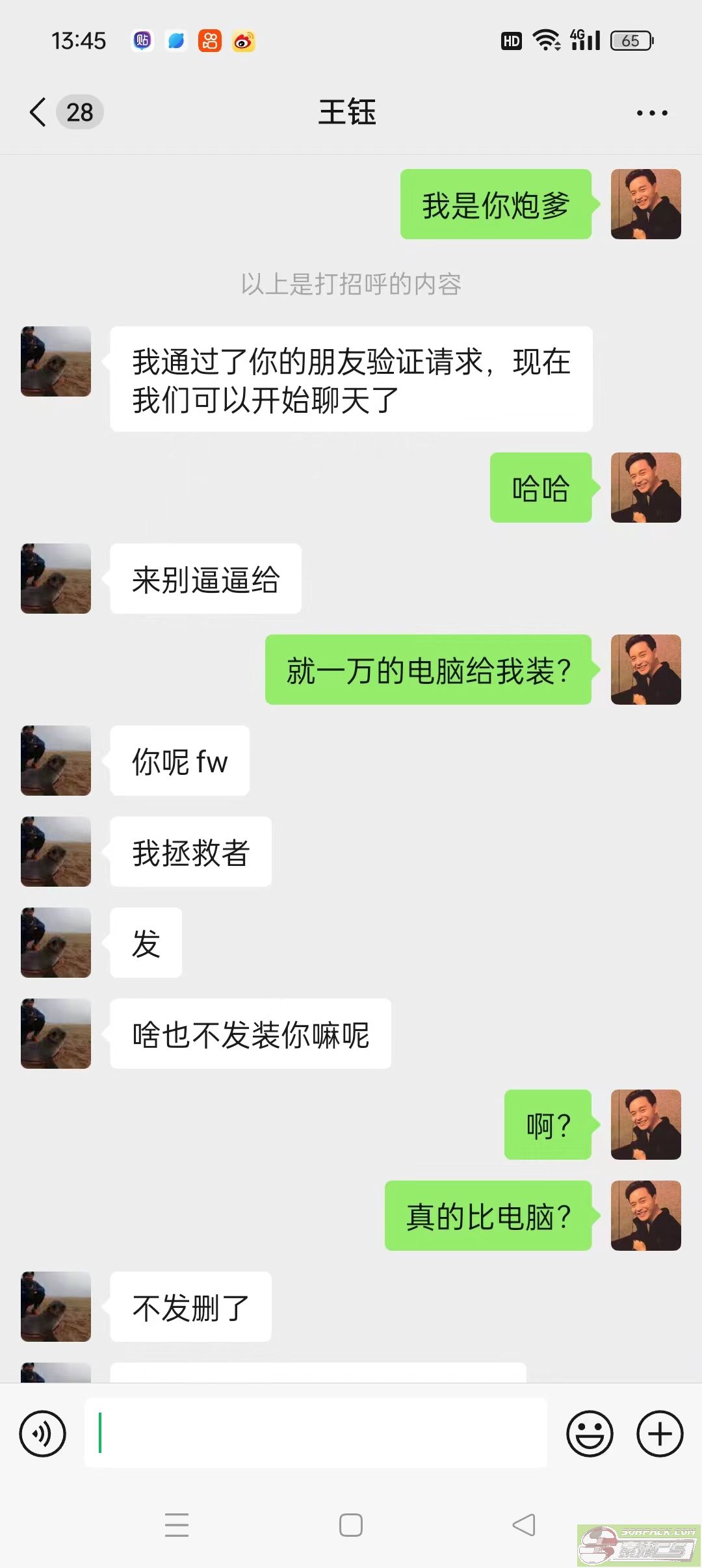Focus the message text field
This screenshot has width=702, height=1568.
pyautogui.click(x=315, y=1433)
